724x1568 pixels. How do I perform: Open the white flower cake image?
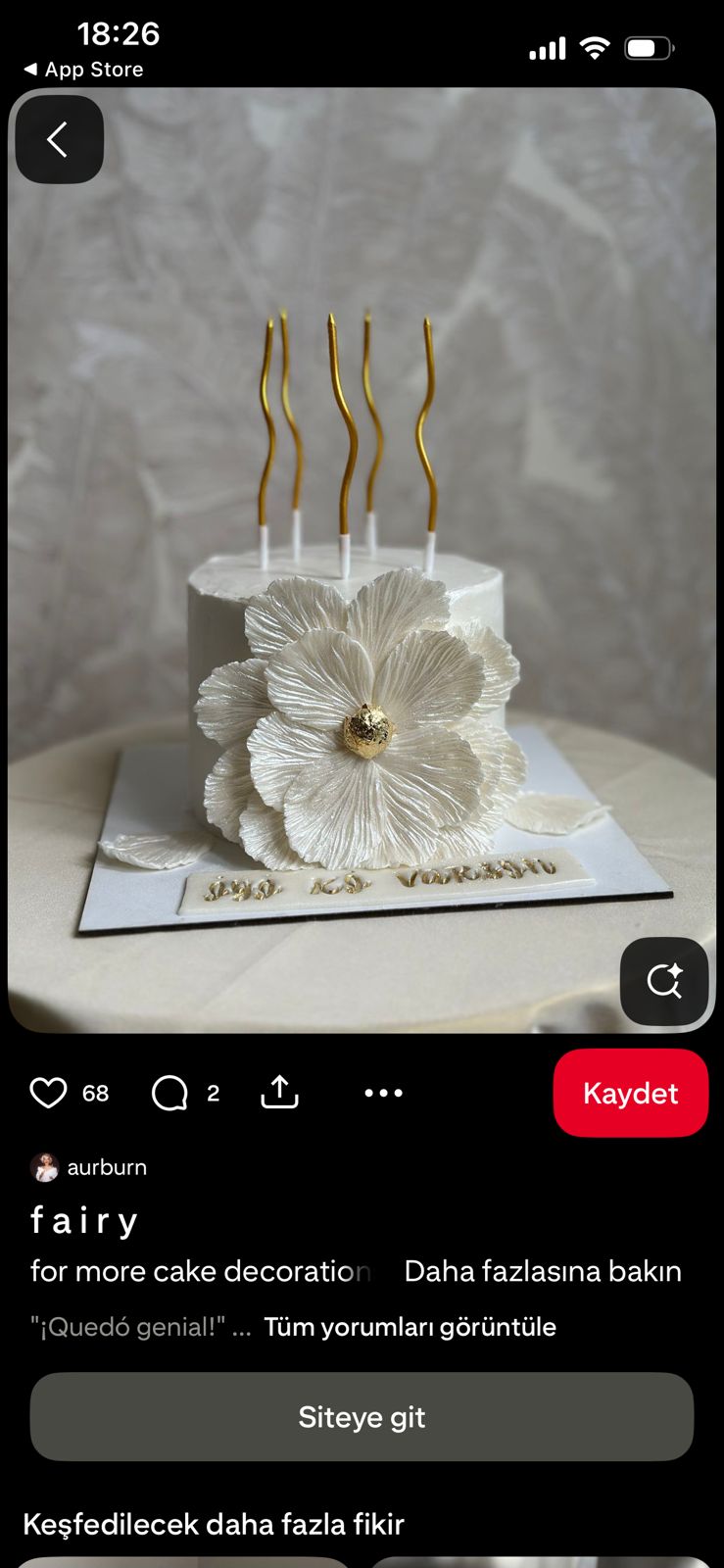(362, 561)
